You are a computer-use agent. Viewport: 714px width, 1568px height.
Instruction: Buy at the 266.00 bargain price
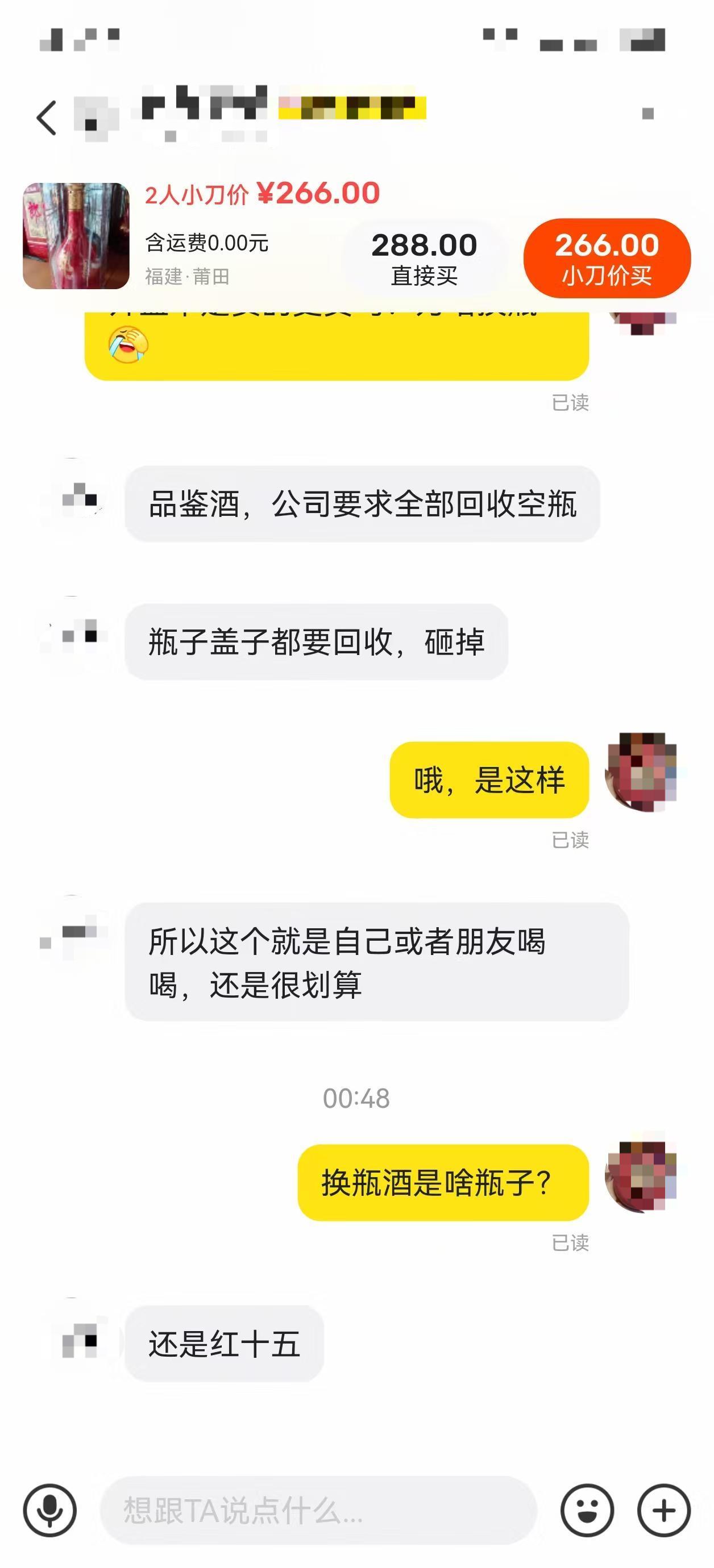[x=606, y=258]
